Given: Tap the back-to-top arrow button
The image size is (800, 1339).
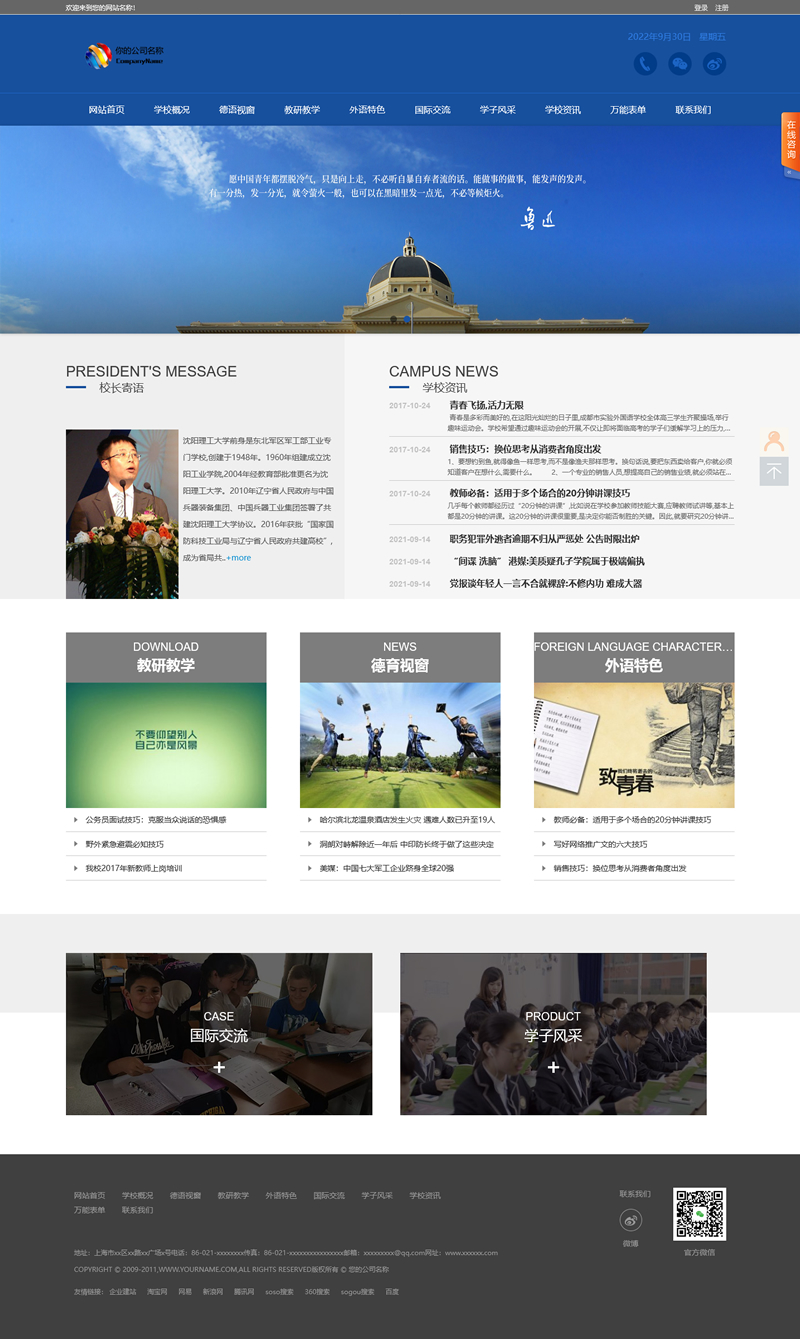Looking at the screenshot, I should 774,471.
